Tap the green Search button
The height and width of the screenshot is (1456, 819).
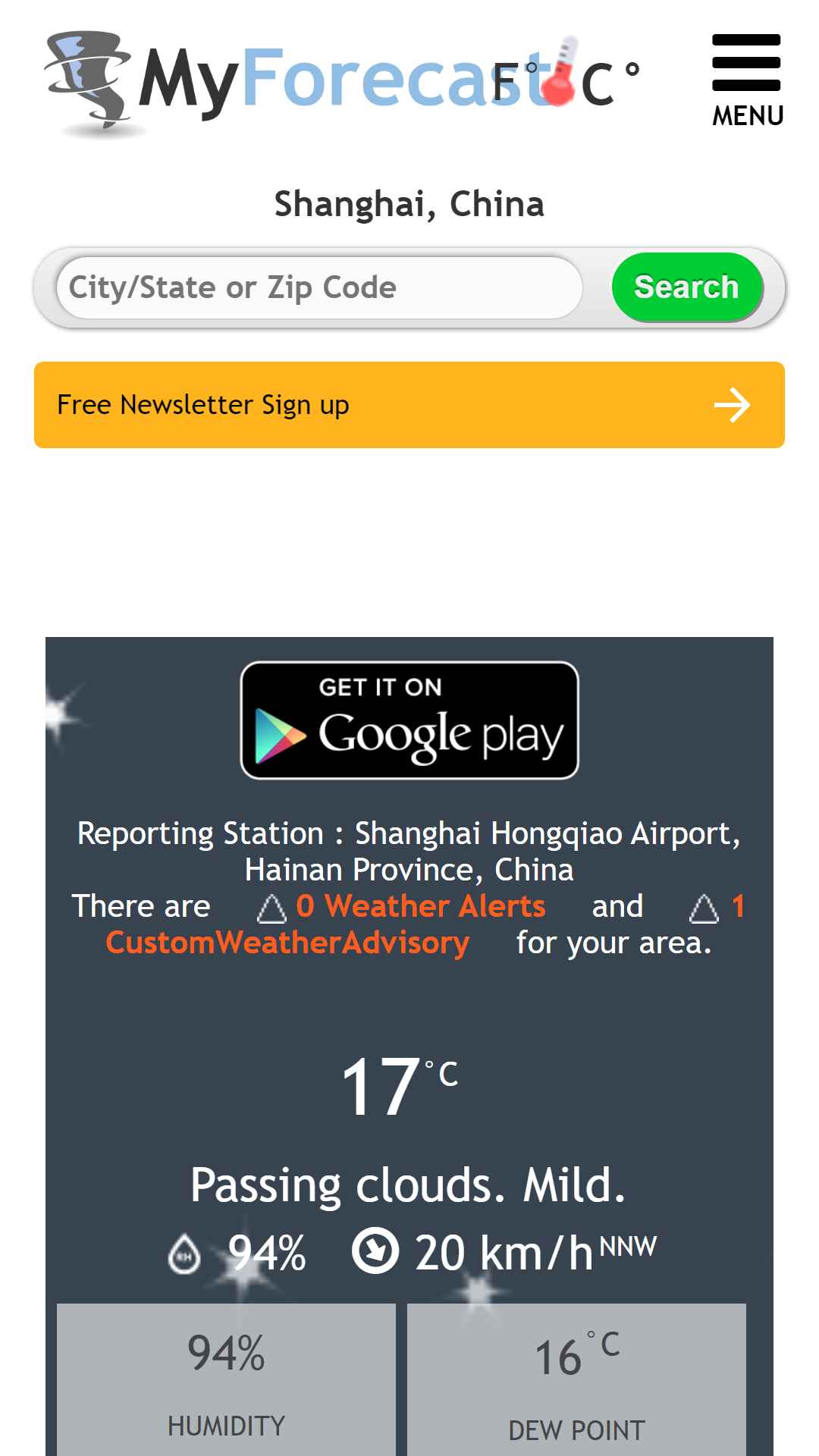pyautogui.click(x=686, y=287)
